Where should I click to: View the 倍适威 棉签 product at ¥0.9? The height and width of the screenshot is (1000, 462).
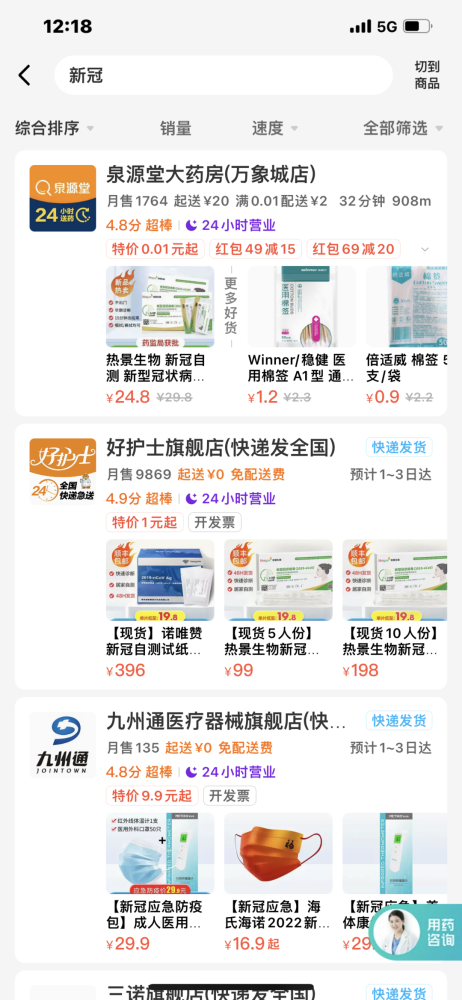tap(406, 336)
